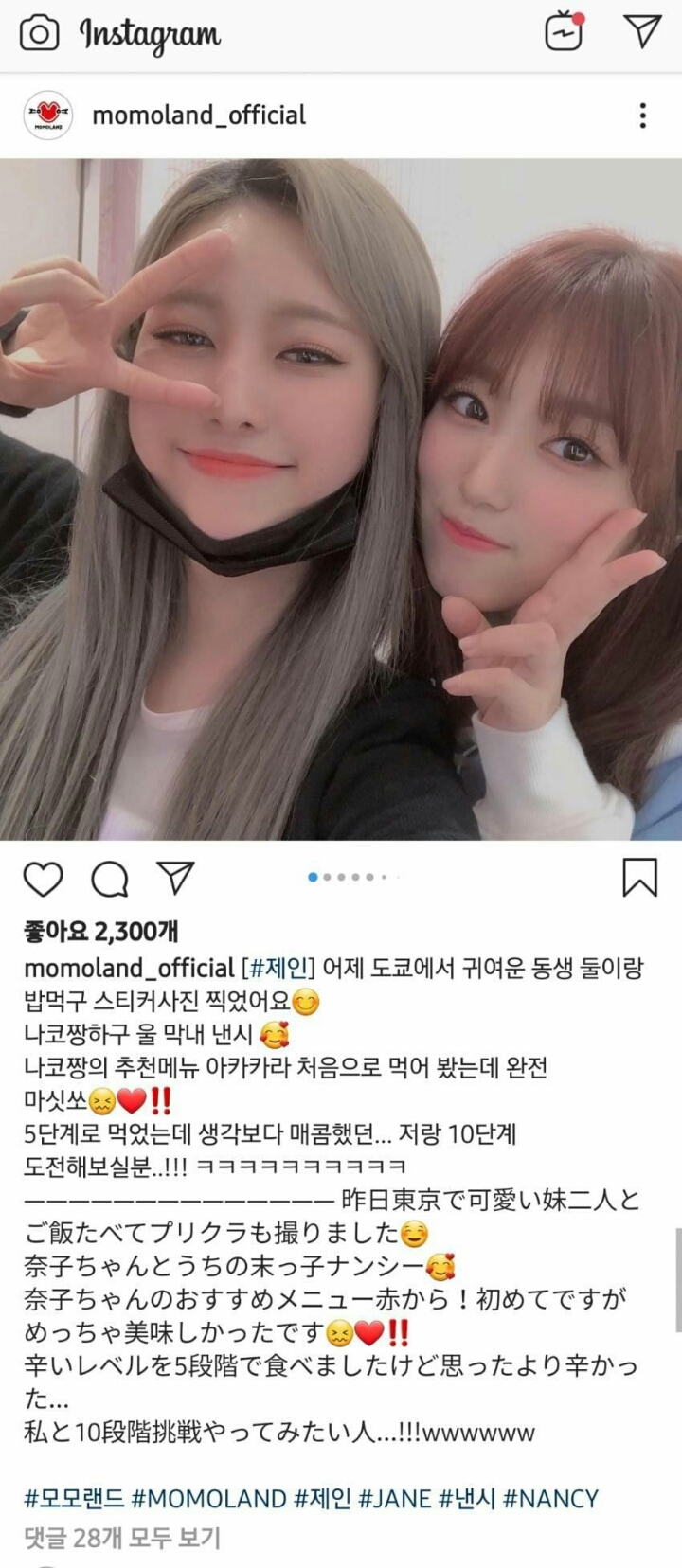Open the momoland_official username in post header
The image size is (682, 1568).
pyautogui.click(x=199, y=116)
